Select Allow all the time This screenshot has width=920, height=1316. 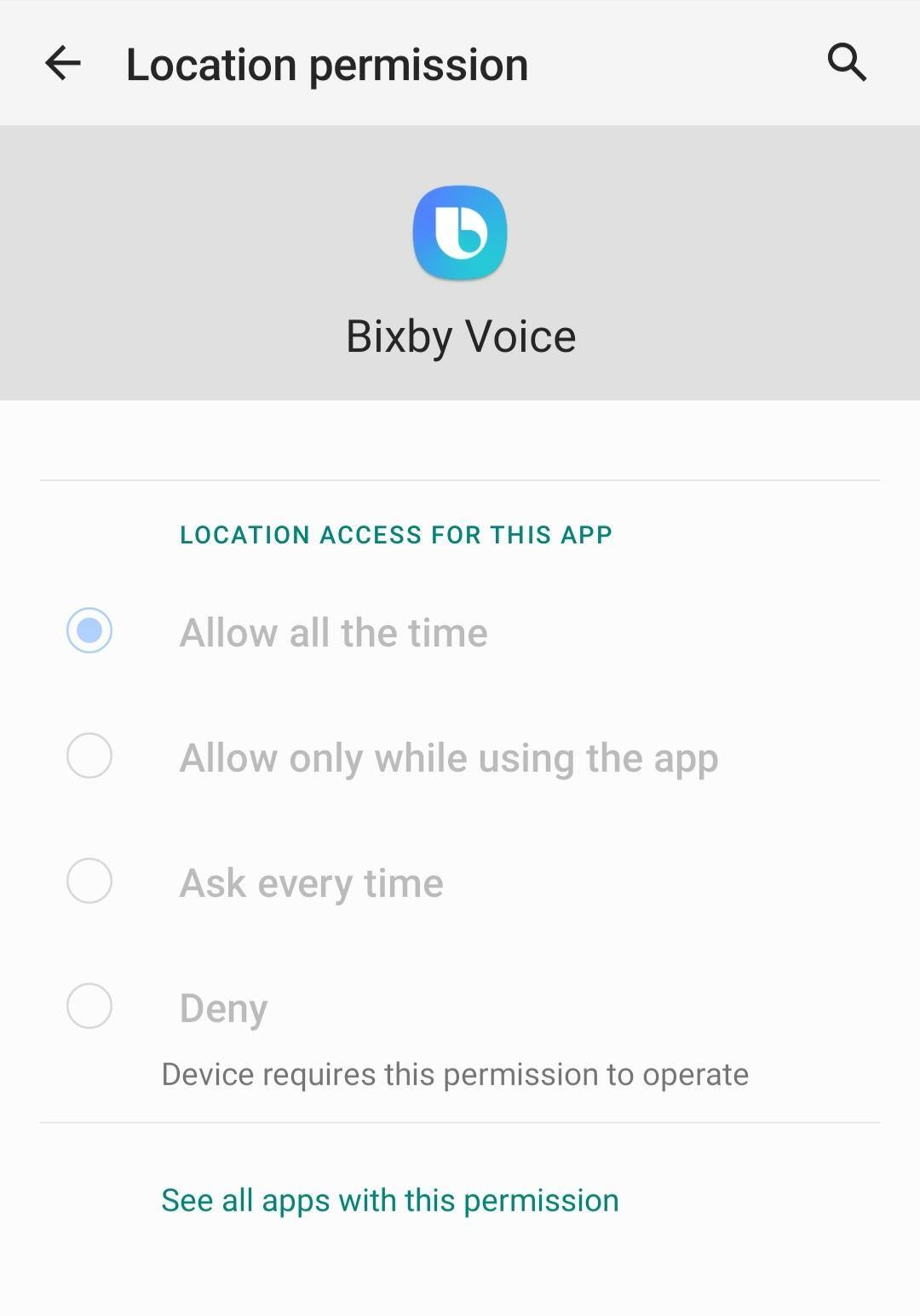coord(89,631)
